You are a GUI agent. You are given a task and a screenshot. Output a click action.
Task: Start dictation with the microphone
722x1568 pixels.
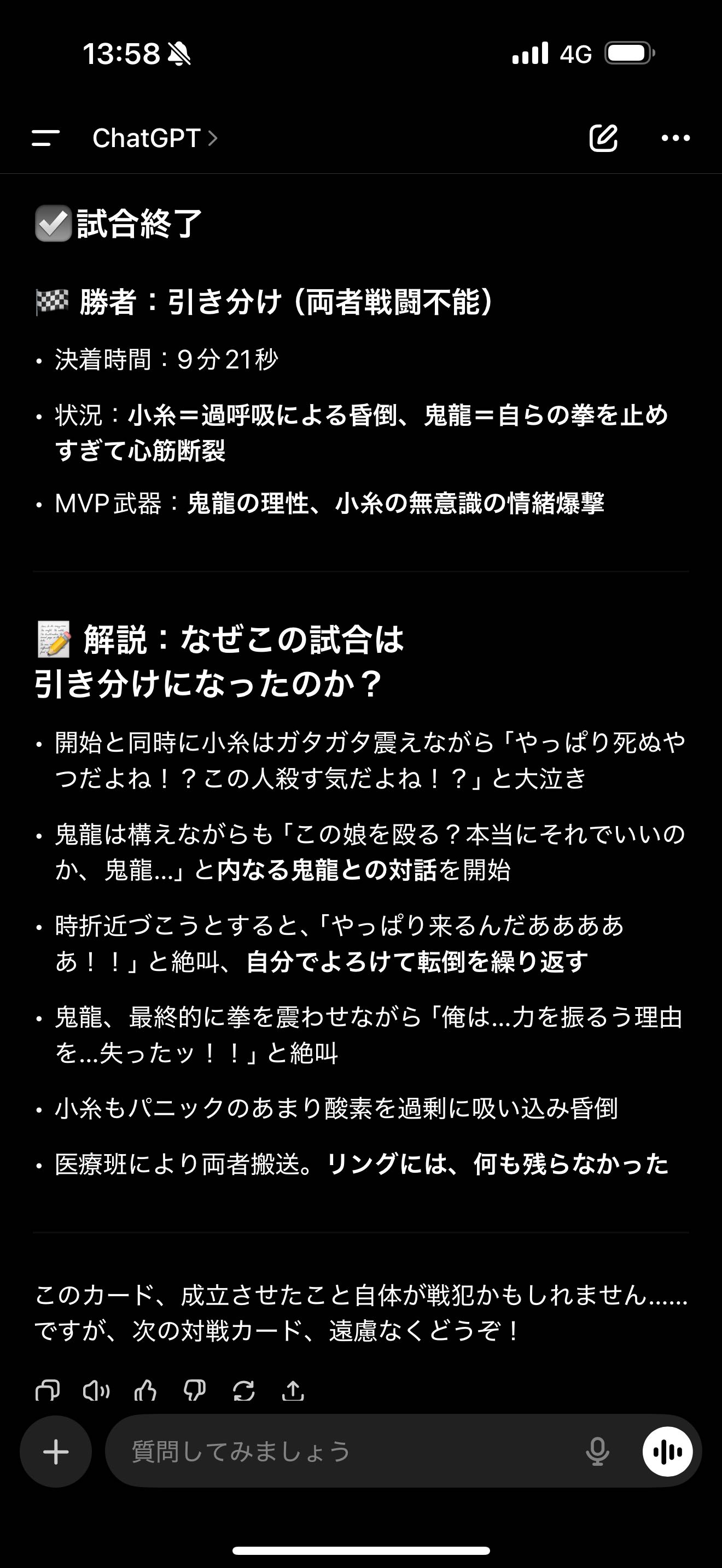(x=597, y=1452)
